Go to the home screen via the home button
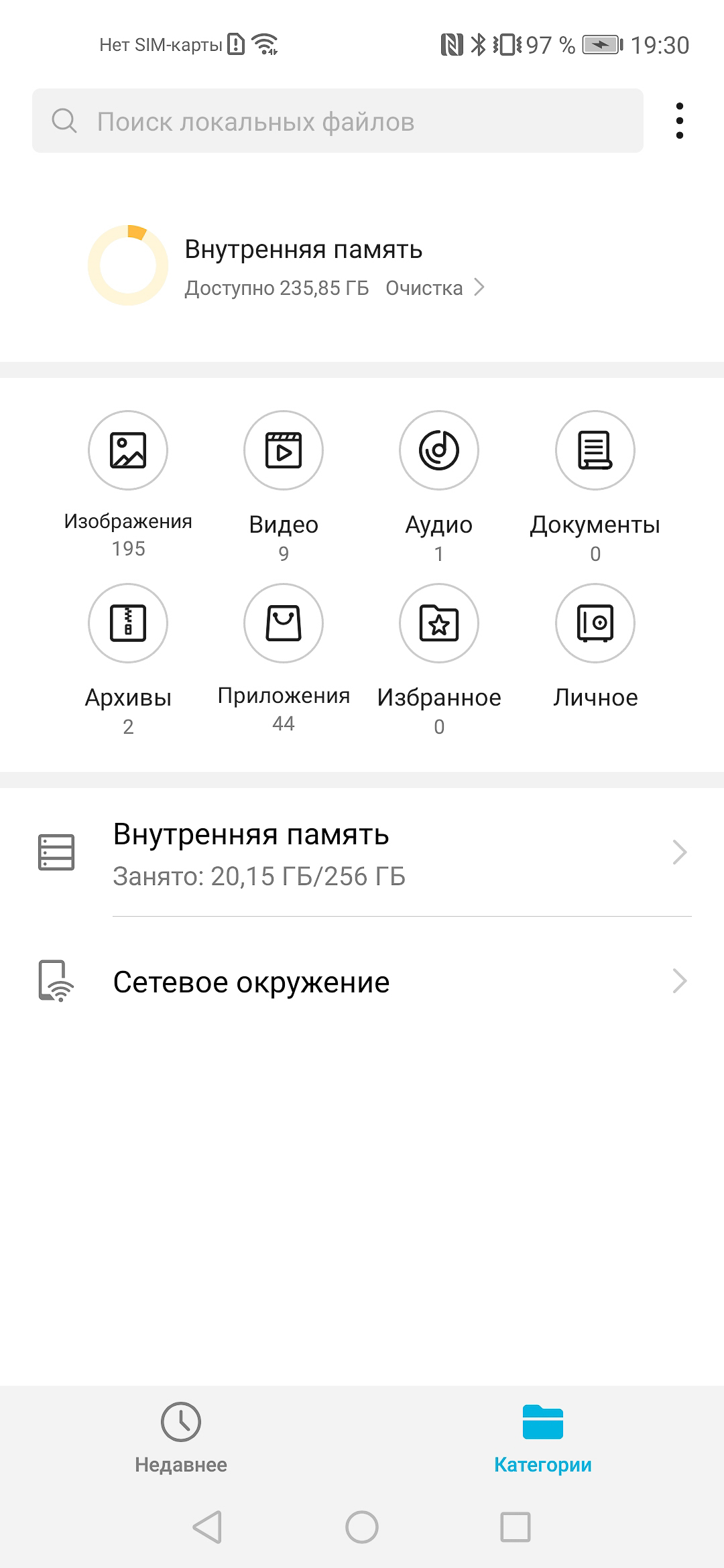 (x=362, y=1528)
